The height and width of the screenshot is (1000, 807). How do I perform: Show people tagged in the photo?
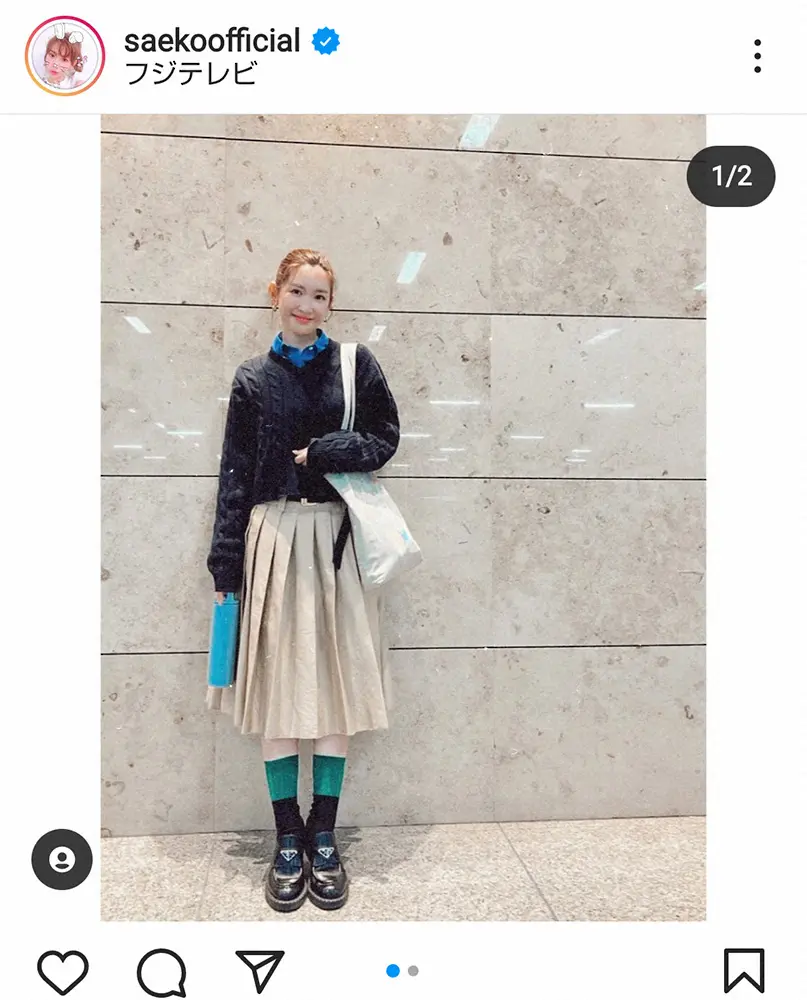point(62,859)
